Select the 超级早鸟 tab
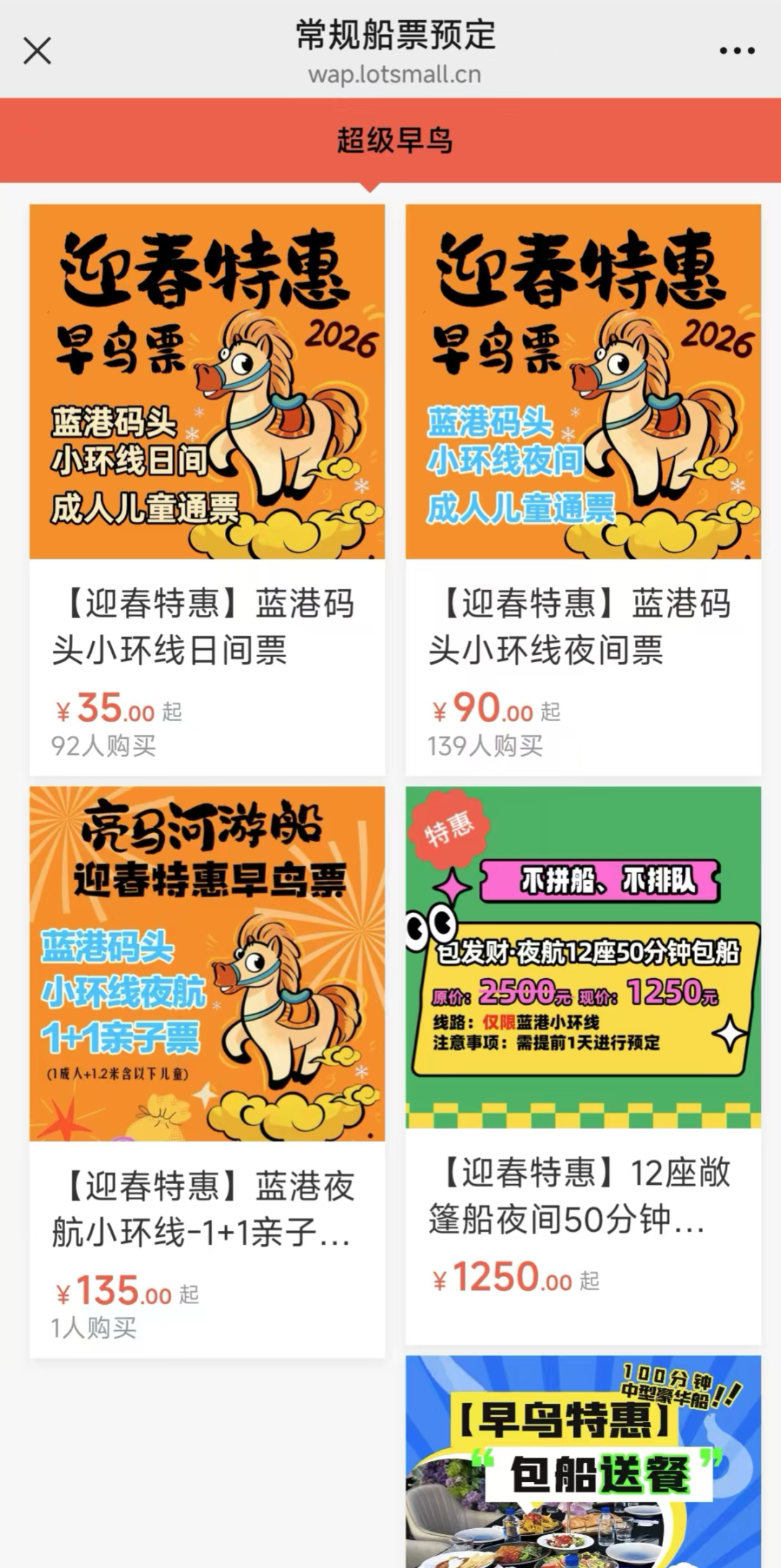This screenshot has height=1568, width=781. [394, 140]
